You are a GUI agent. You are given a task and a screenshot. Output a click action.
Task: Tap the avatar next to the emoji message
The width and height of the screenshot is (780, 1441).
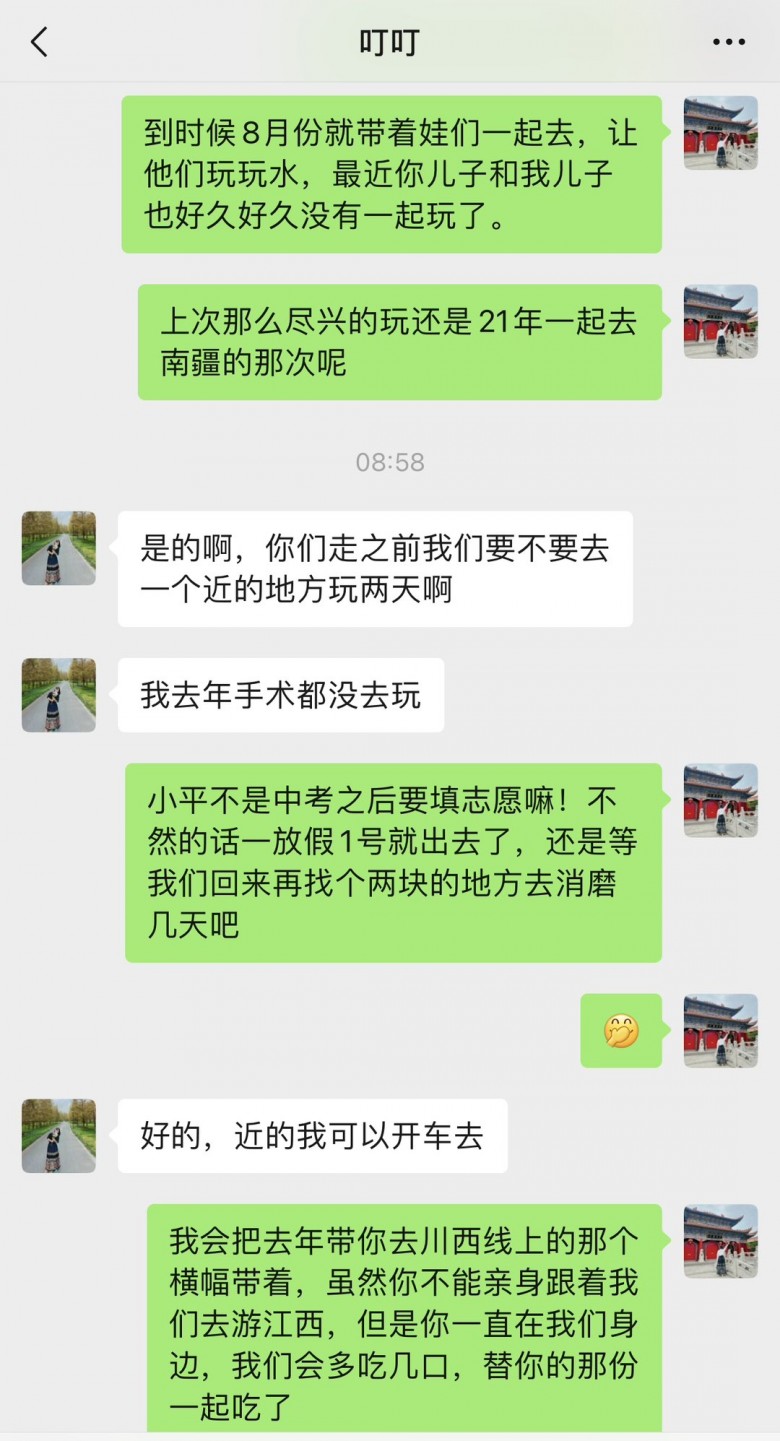tap(720, 1031)
